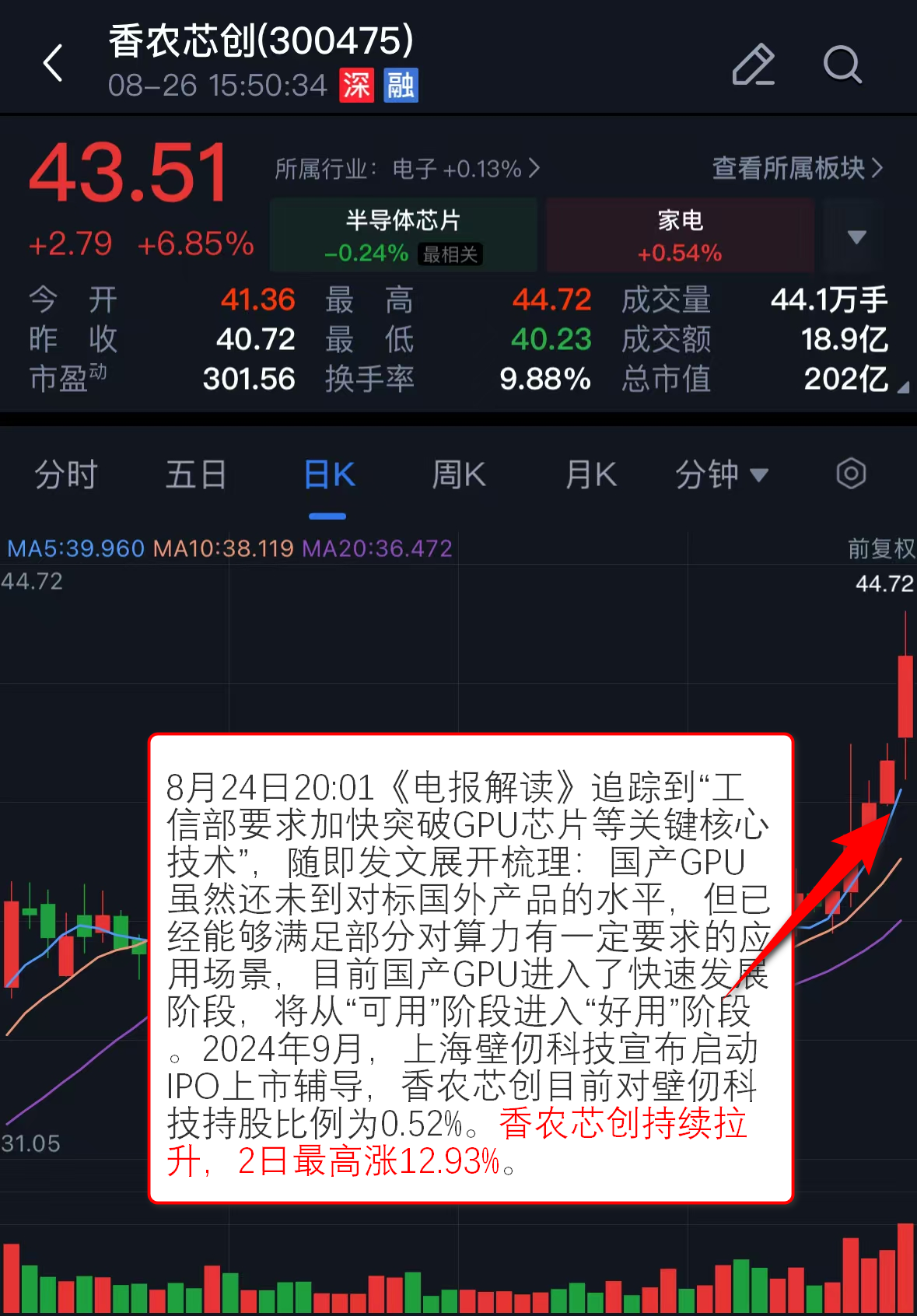Tap the edit pencil icon
The image size is (917, 1316).
click(753, 64)
